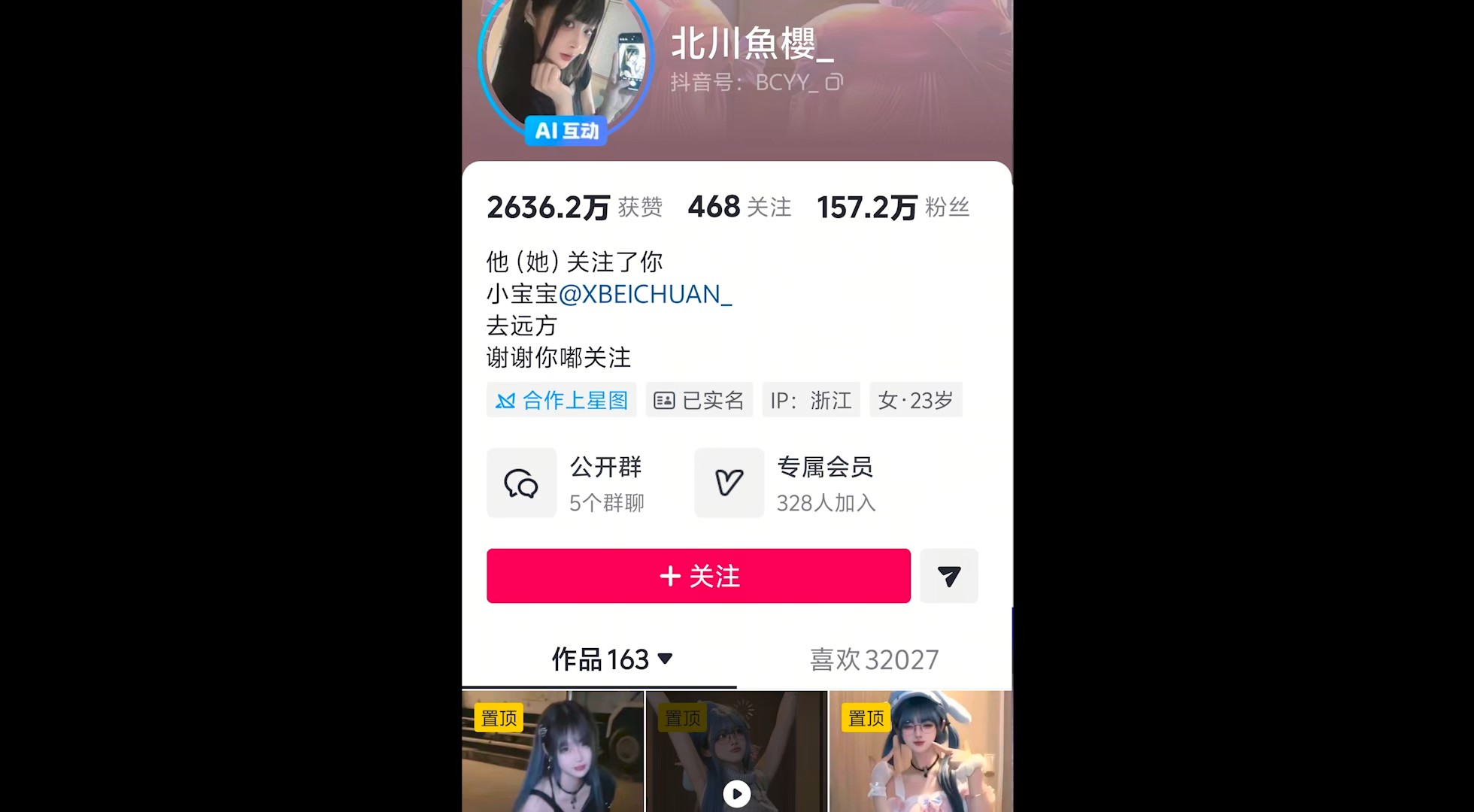Open 专属会员 membership entry
The width and height of the screenshot is (1474, 812).
tap(786, 483)
